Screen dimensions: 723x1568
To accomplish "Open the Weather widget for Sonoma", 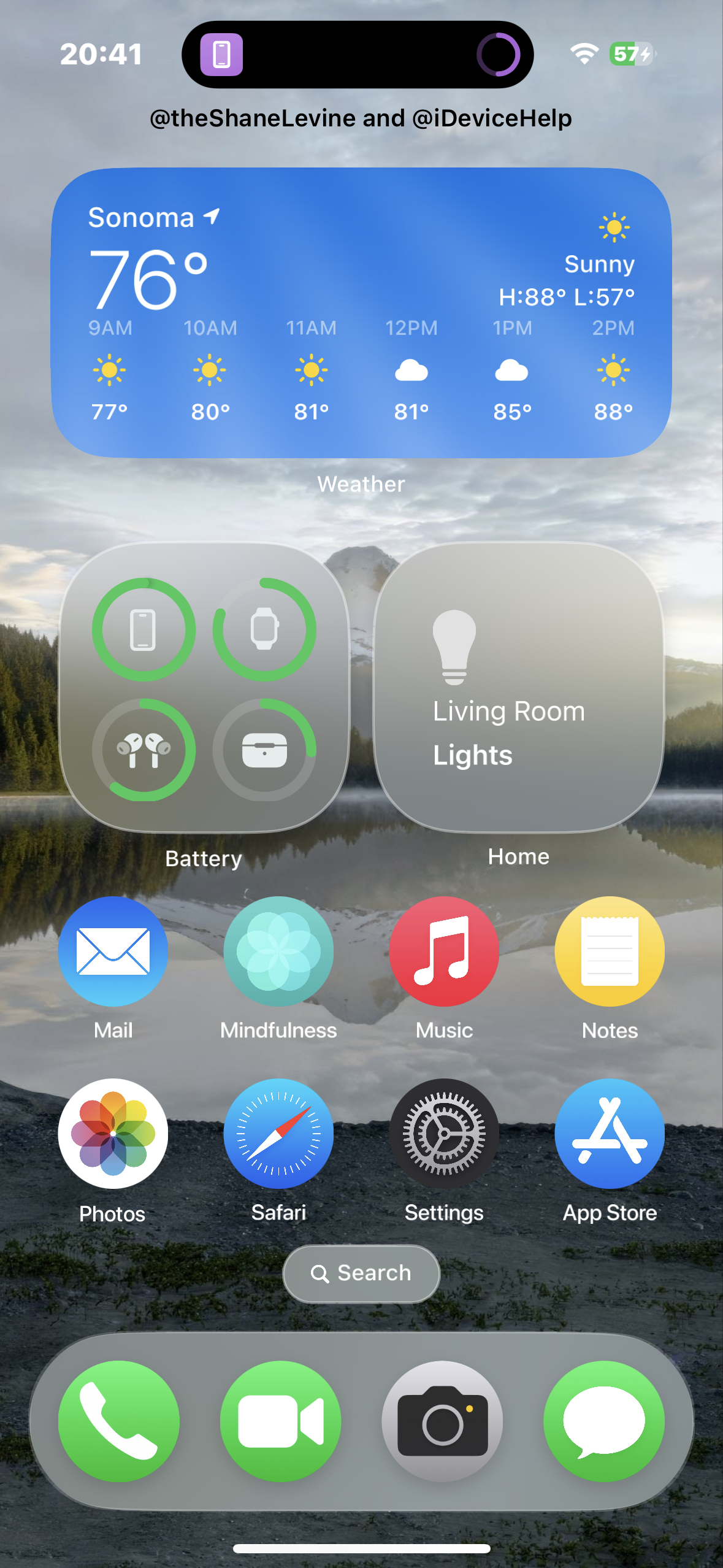I will click(x=361, y=313).
